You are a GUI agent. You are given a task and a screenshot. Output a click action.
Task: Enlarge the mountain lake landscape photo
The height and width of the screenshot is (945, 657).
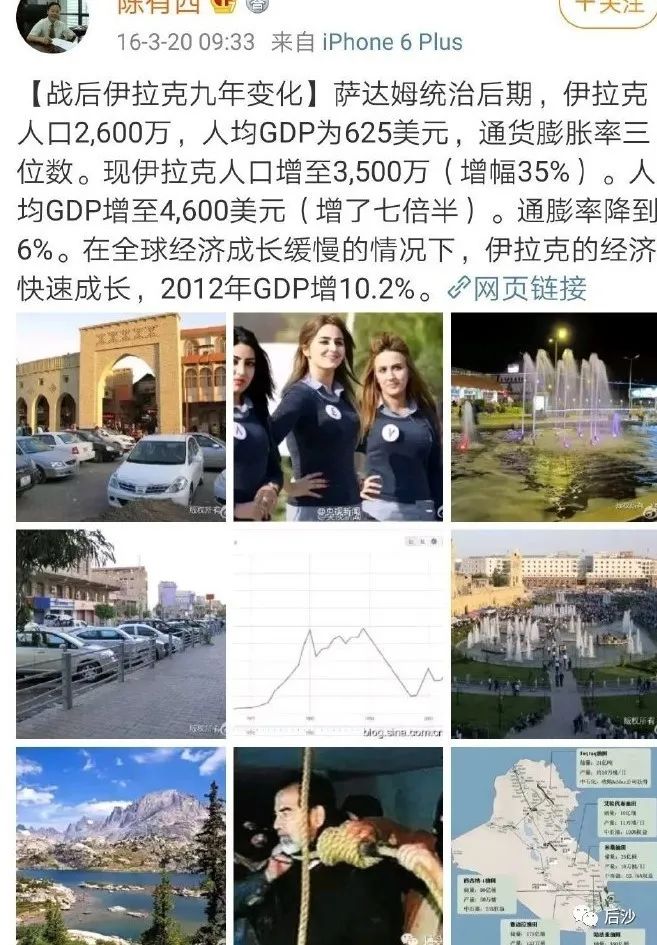point(121,845)
